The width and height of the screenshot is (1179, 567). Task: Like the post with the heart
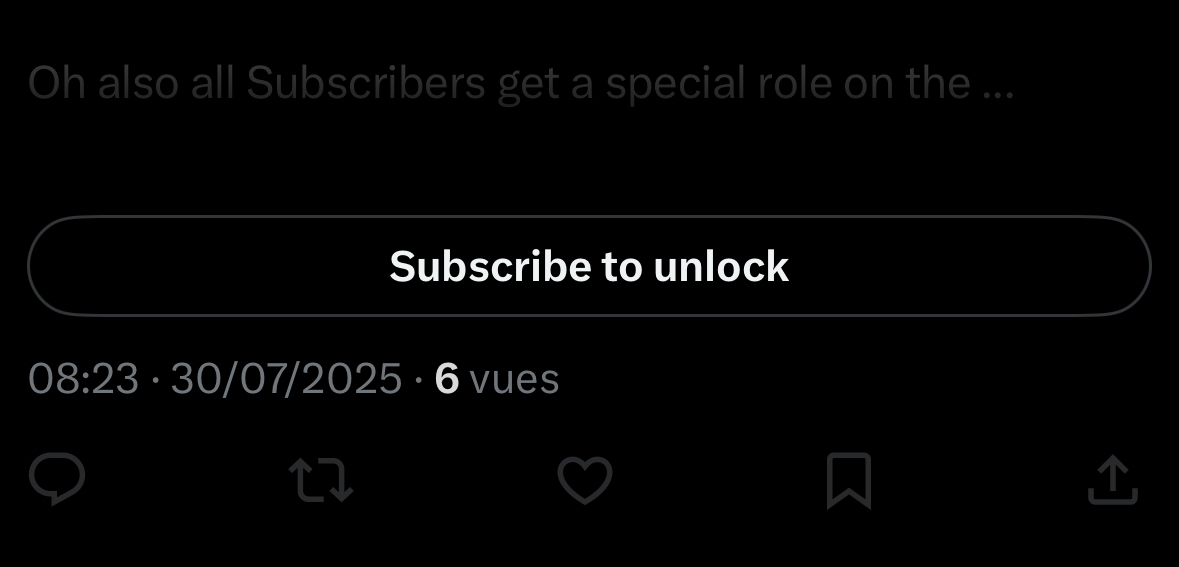click(584, 480)
